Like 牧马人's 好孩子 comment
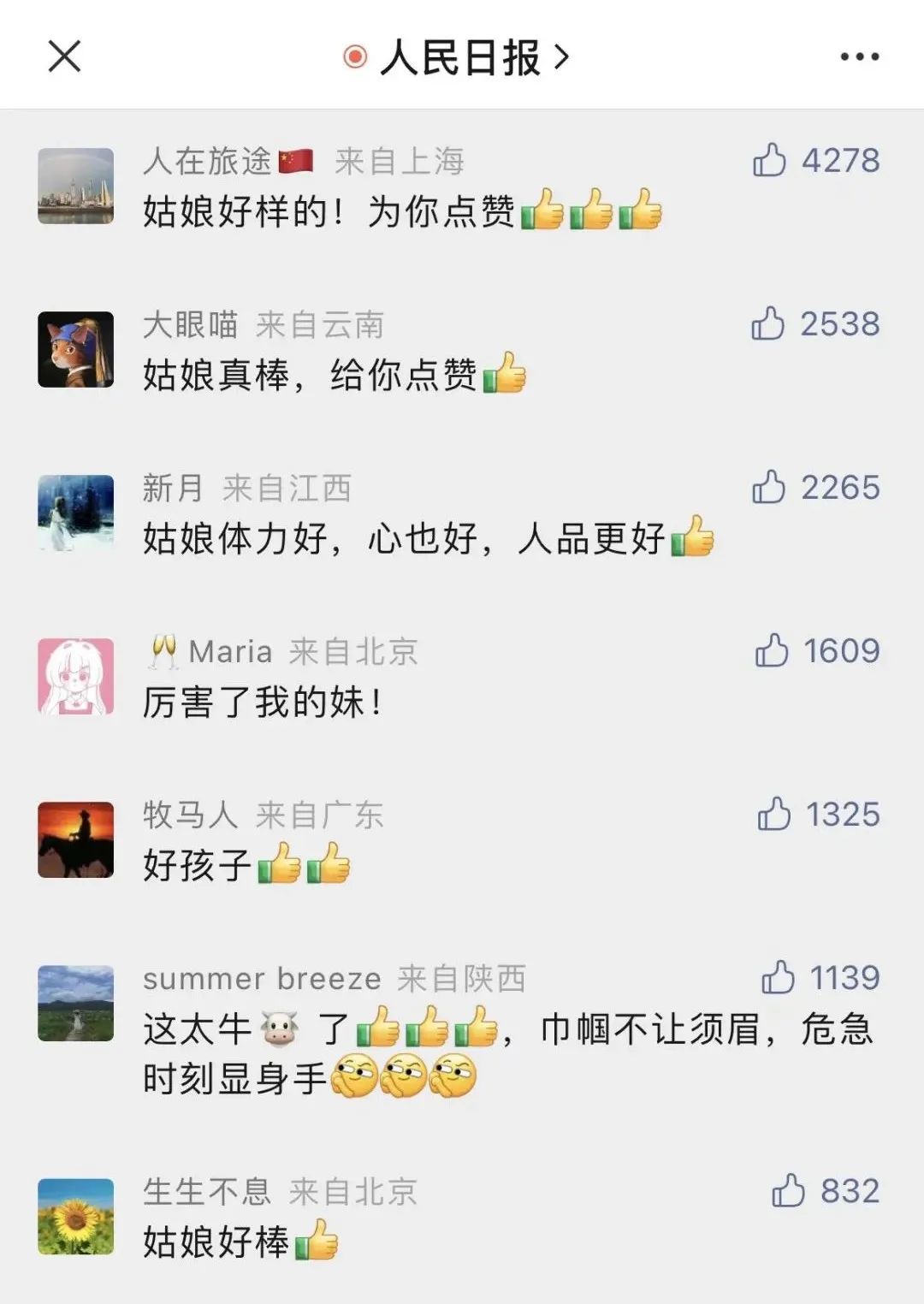924x1304 pixels. tap(773, 814)
